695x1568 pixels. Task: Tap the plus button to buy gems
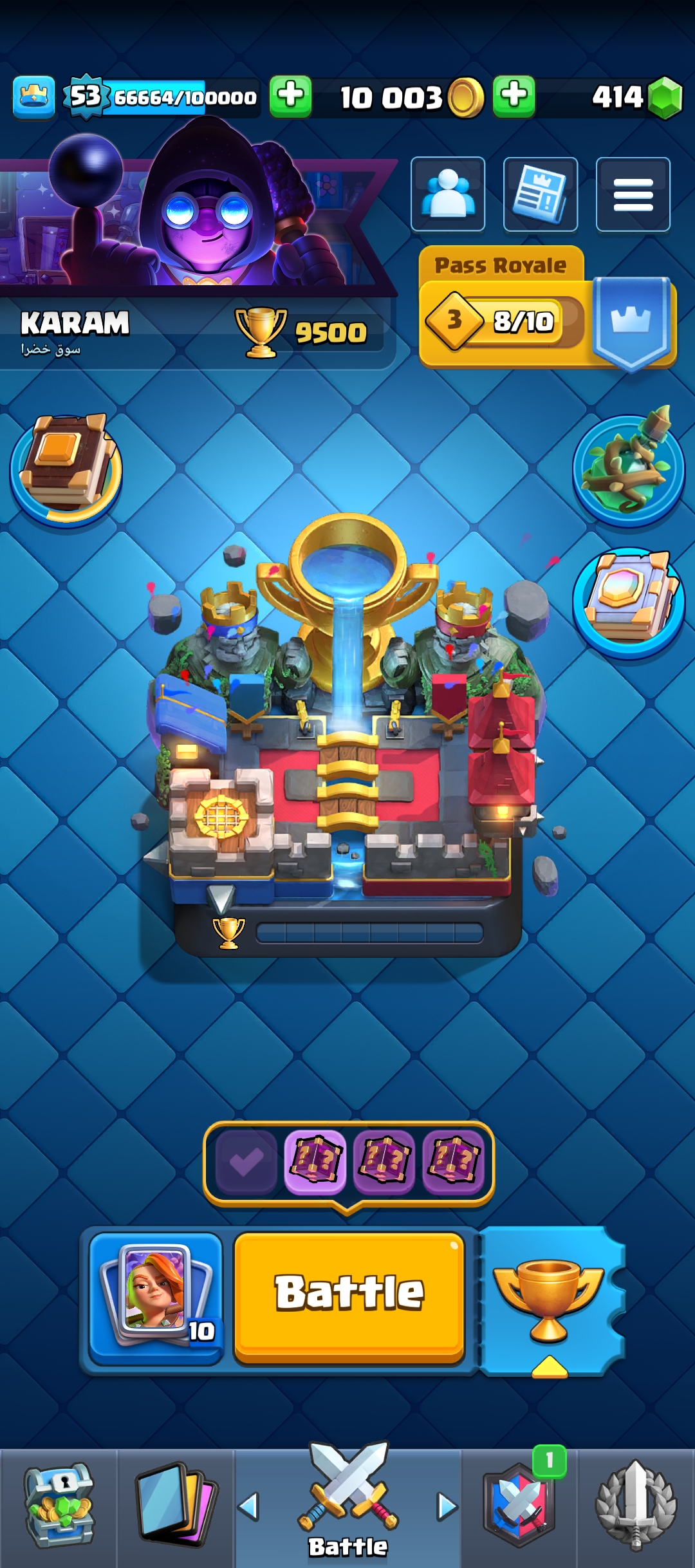(x=514, y=97)
